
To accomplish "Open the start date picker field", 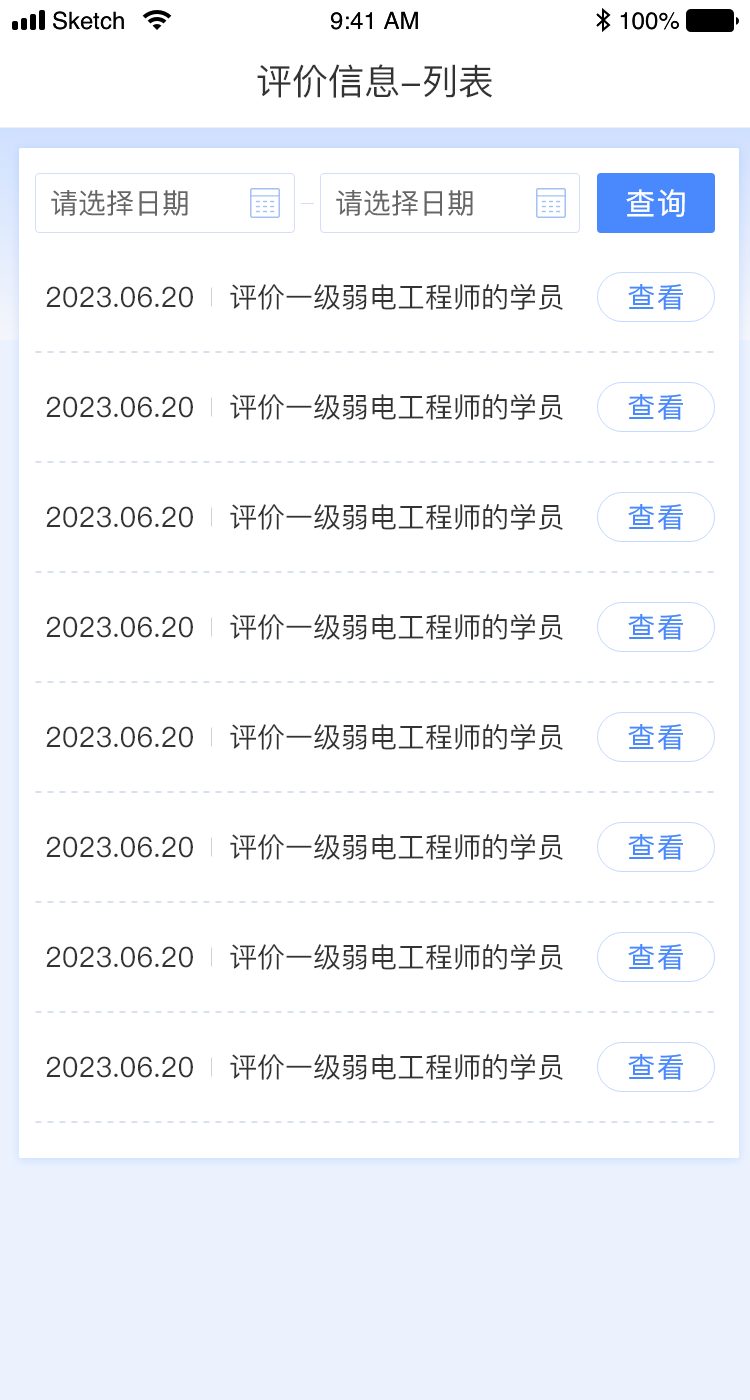I will (165, 203).
